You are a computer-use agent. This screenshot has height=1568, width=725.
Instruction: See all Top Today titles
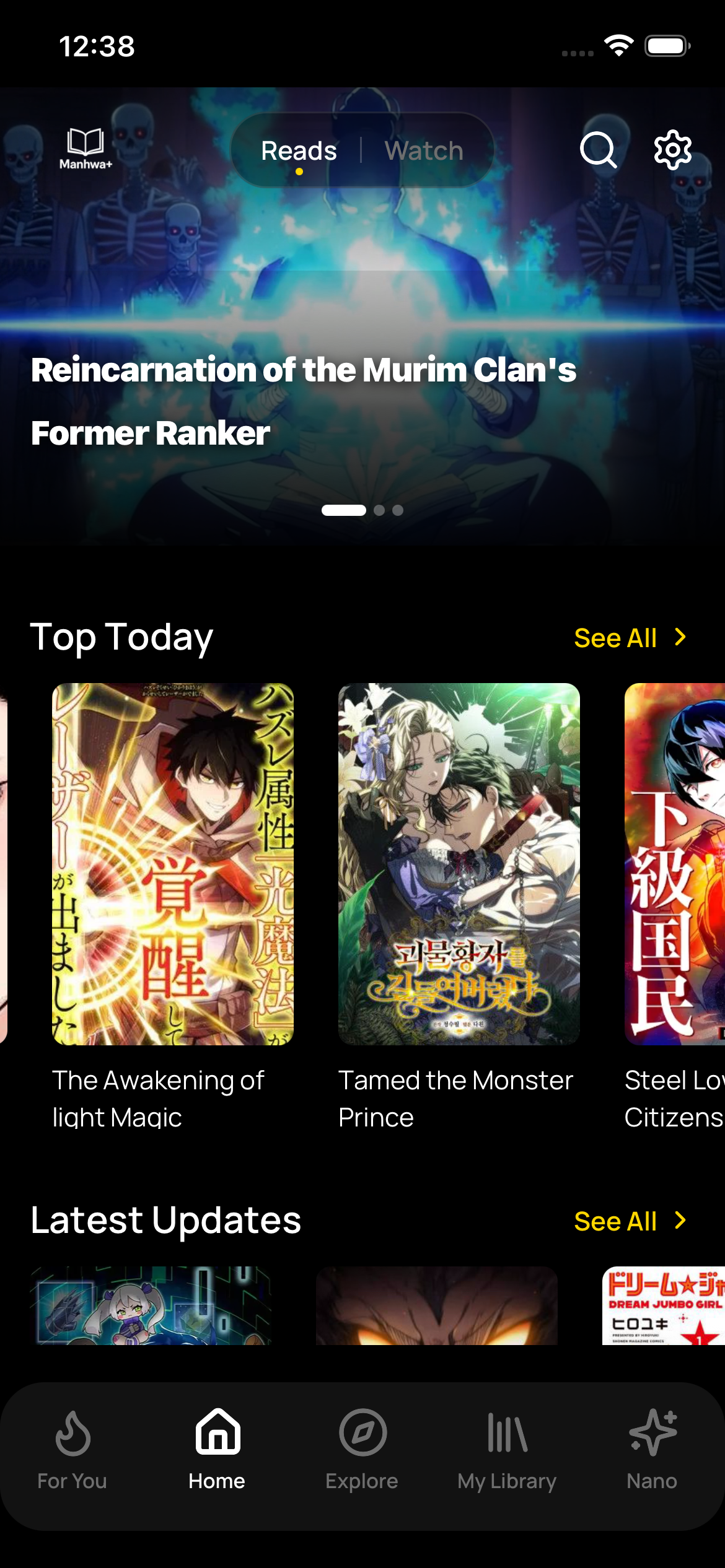pyautogui.click(x=629, y=638)
